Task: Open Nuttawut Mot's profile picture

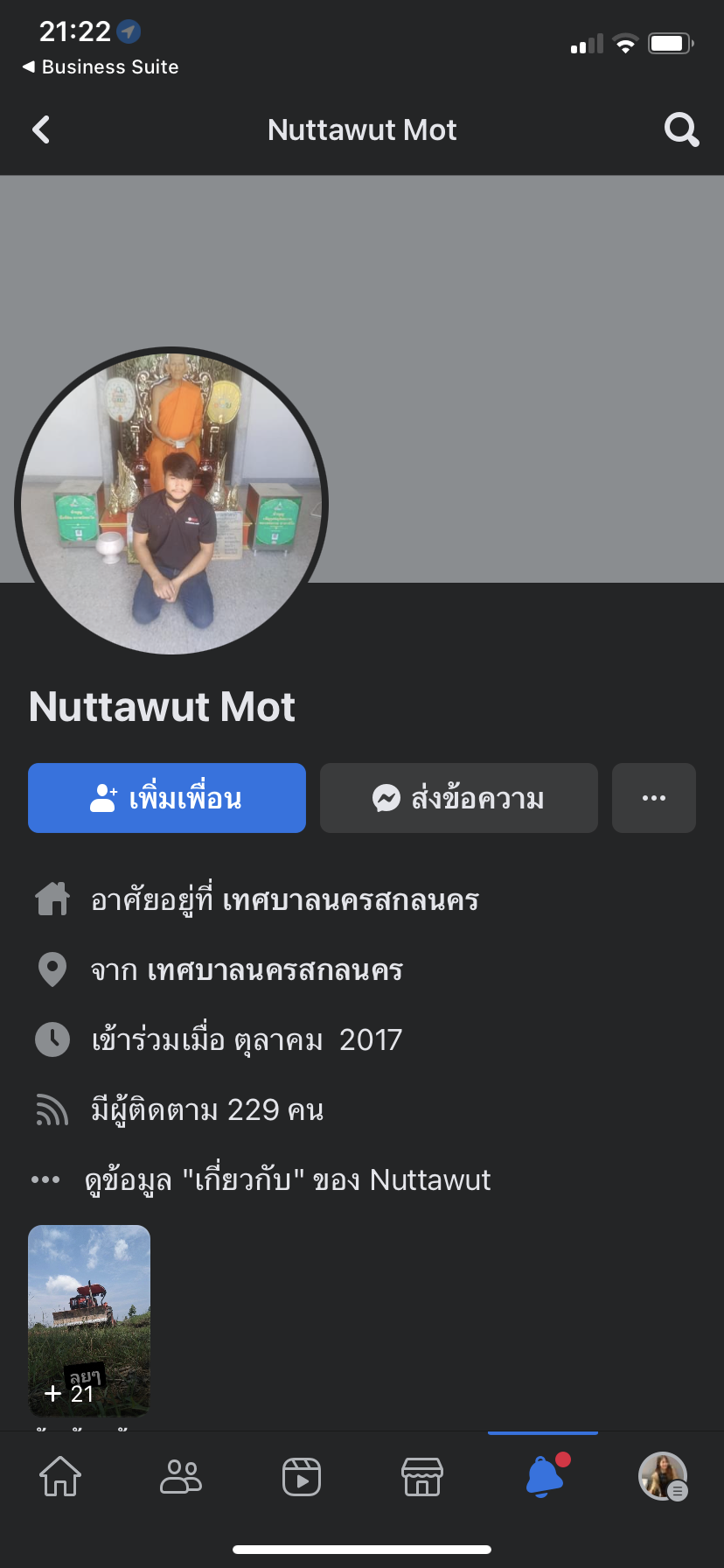Action: [x=171, y=502]
